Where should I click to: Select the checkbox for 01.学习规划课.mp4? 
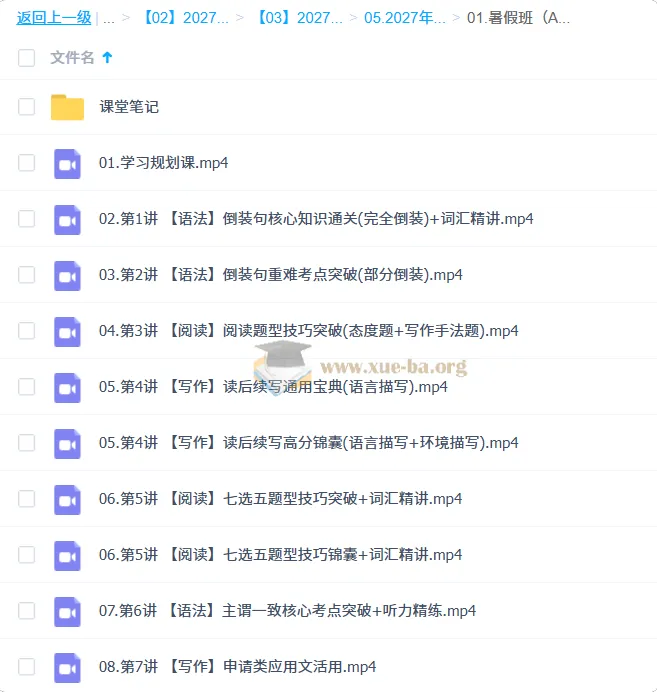26,163
